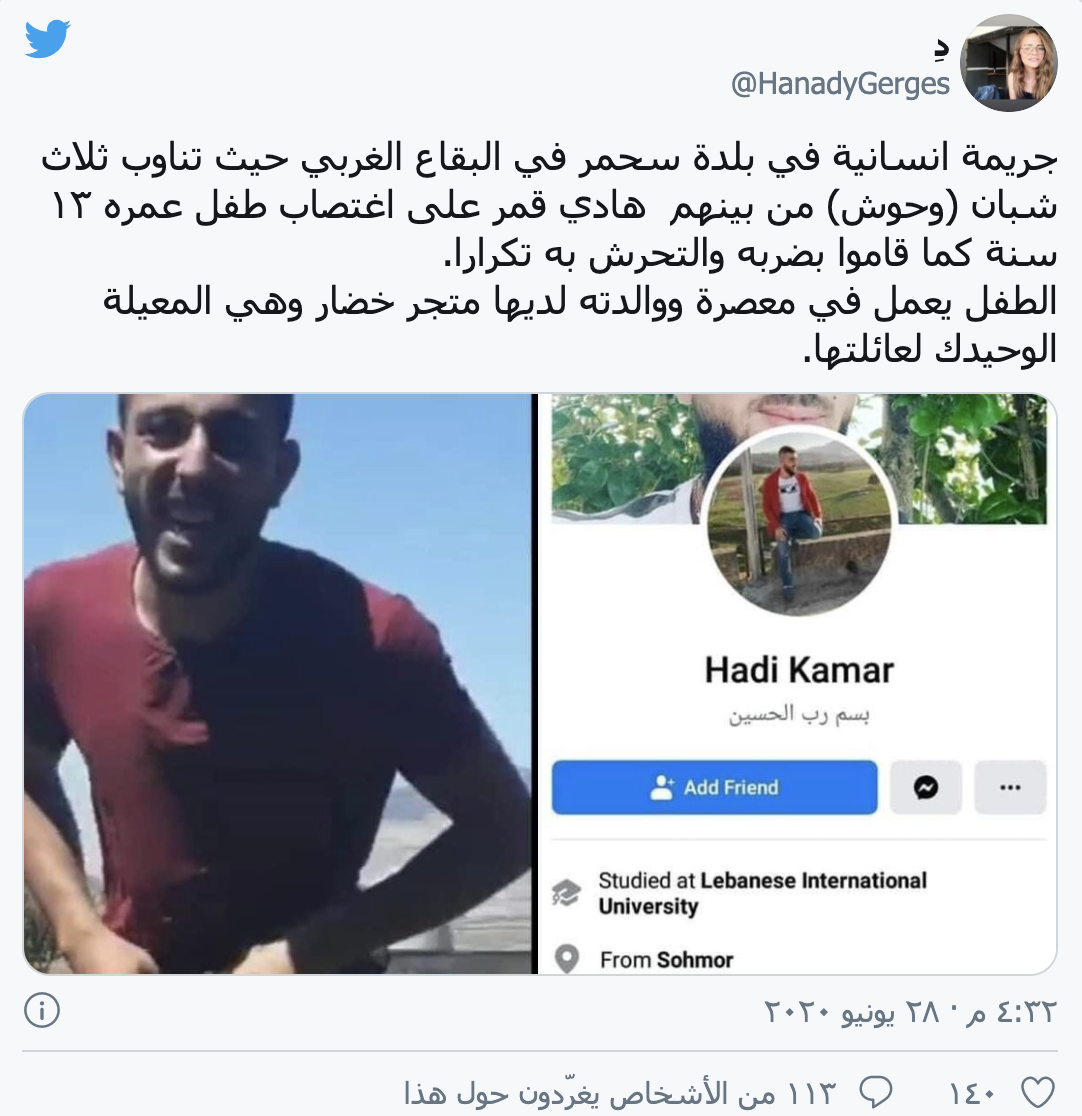See the 113 people tweeting about this
The height and width of the screenshot is (1116, 1082).
click(620, 1092)
